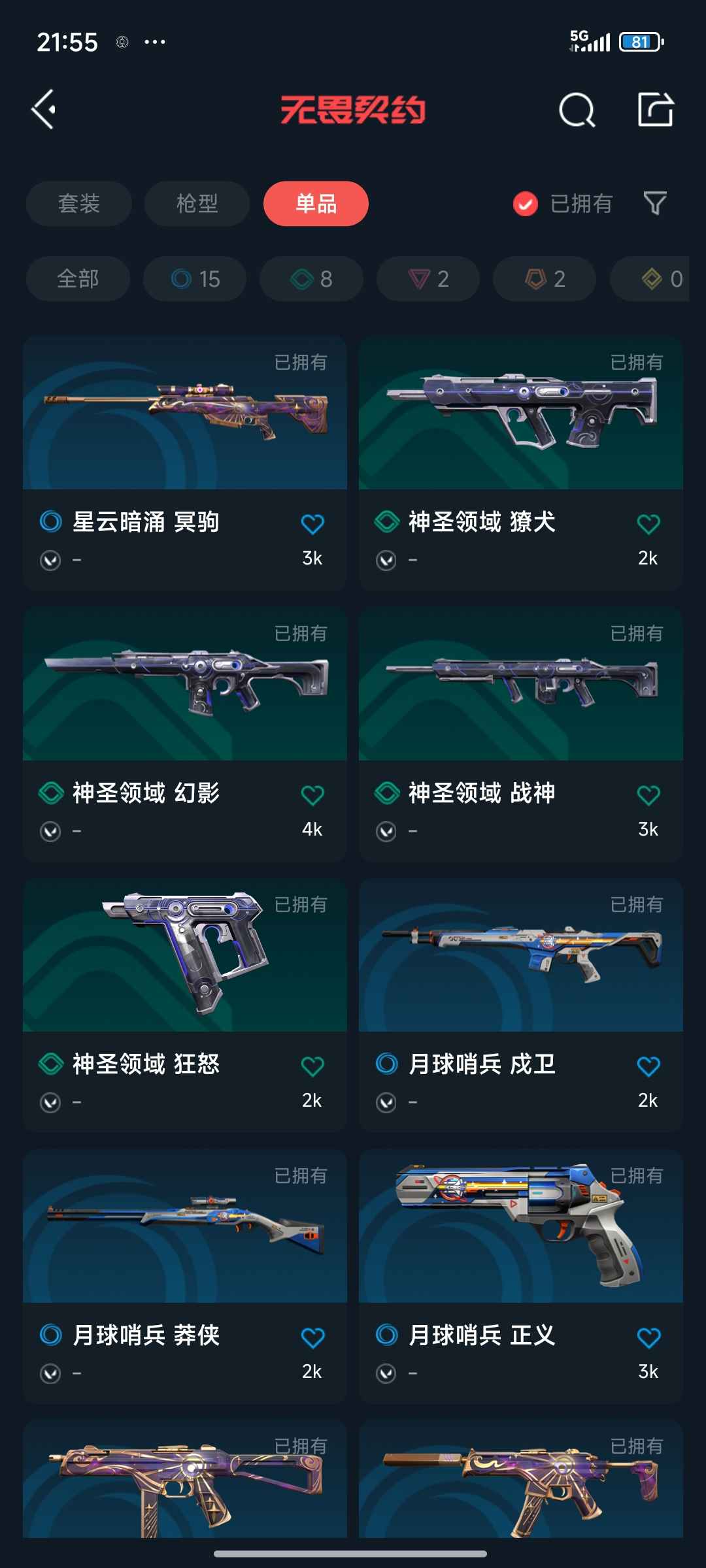This screenshot has height=1568, width=706.
Task: Go back using the top-left arrow
Action: (44, 109)
